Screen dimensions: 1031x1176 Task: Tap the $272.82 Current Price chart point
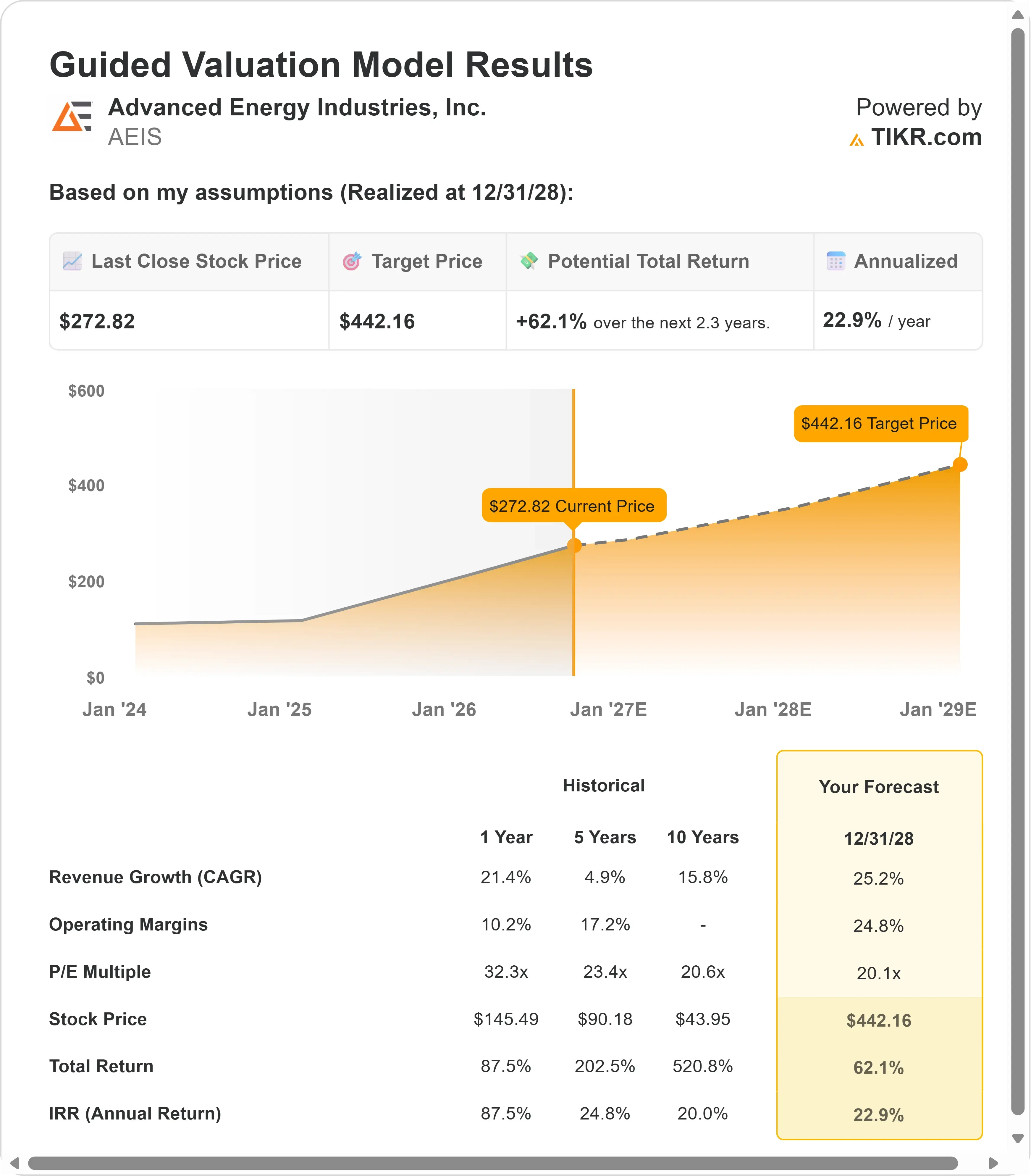point(574,545)
